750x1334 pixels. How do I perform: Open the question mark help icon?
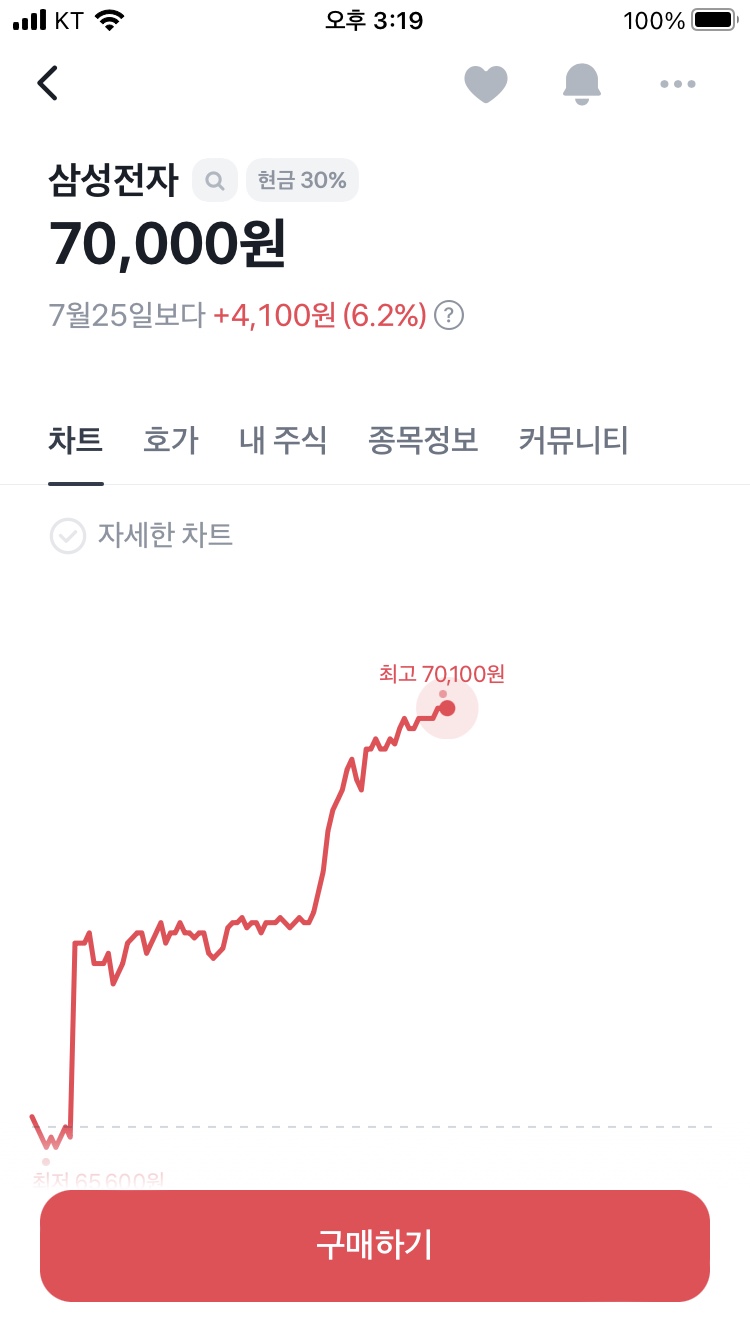tap(451, 316)
